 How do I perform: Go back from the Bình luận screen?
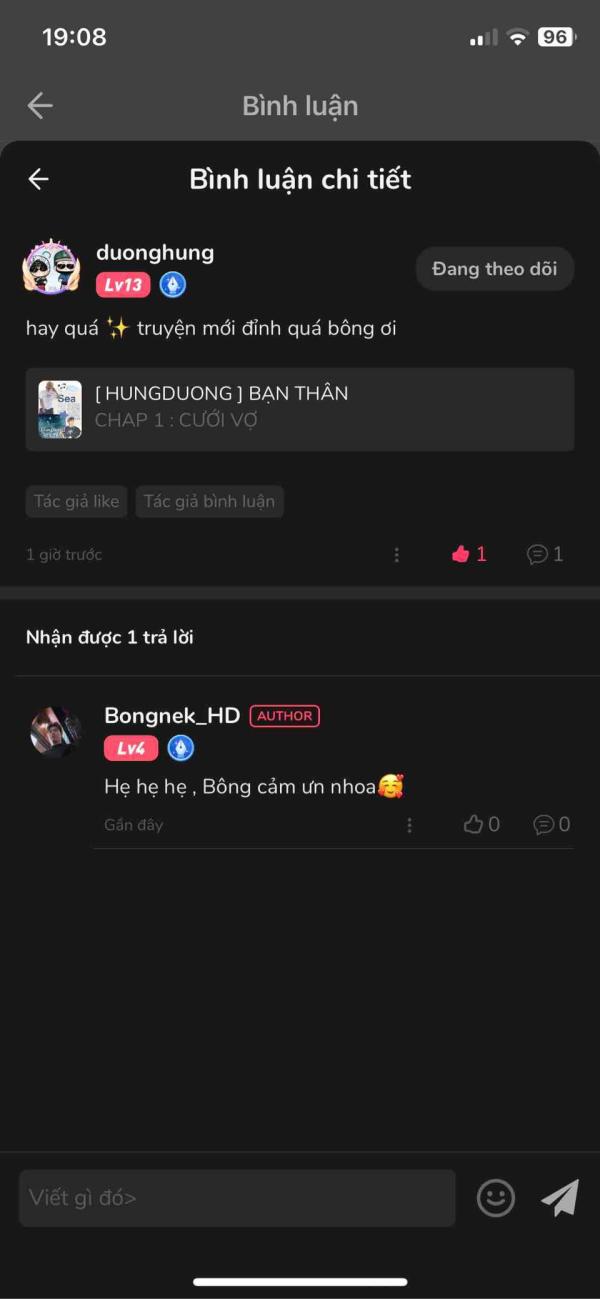pos(40,105)
